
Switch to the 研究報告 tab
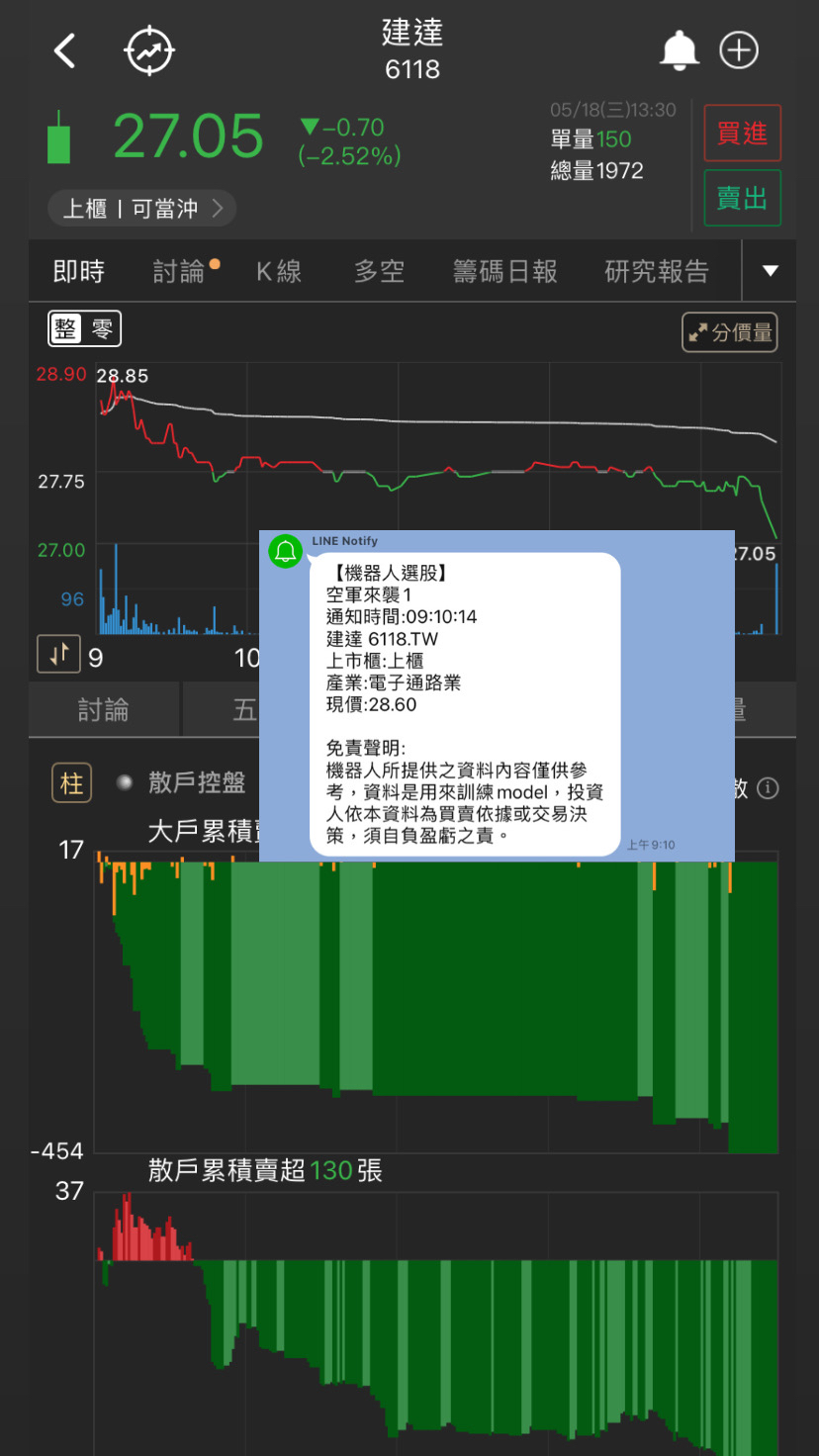point(657,271)
